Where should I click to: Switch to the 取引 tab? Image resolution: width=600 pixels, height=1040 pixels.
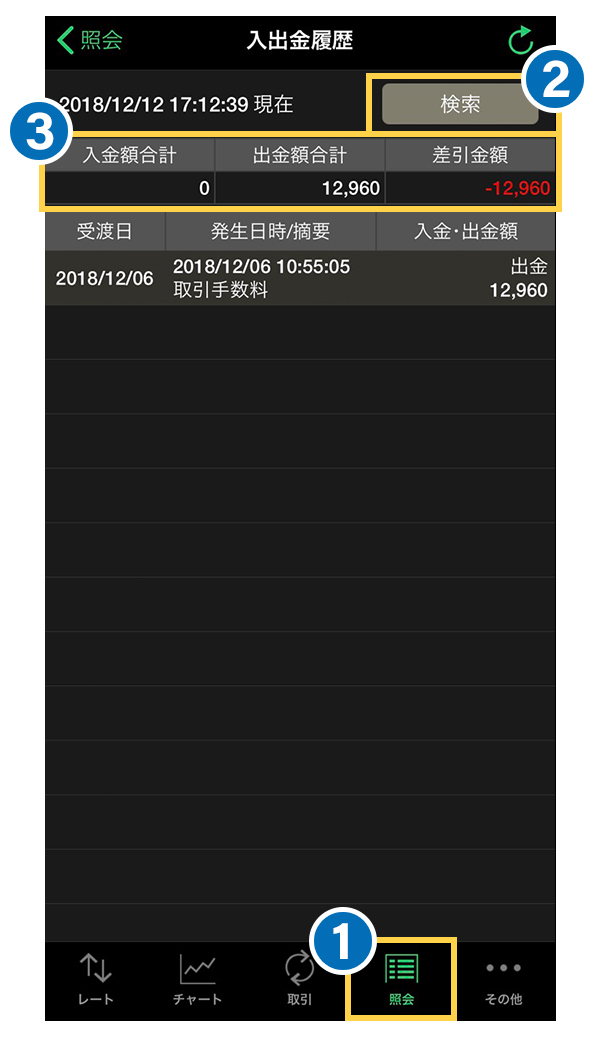click(299, 979)
